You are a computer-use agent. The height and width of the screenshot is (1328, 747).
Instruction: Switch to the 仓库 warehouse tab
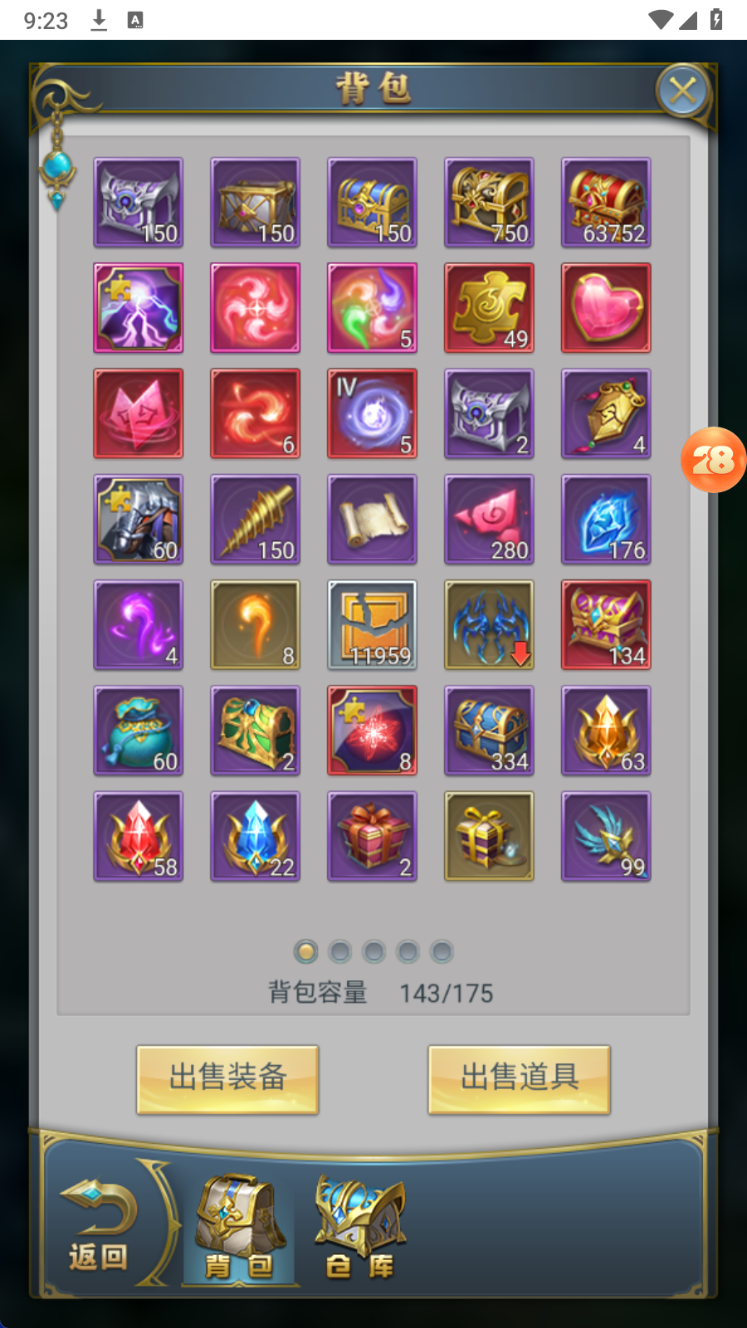(359, 1230)
